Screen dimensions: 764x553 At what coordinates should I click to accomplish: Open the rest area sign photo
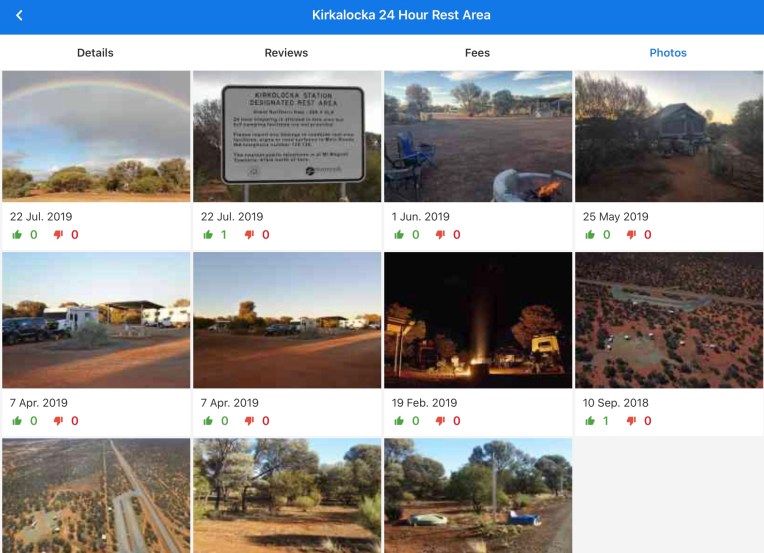pyautogui.click(x=287, y=136)
